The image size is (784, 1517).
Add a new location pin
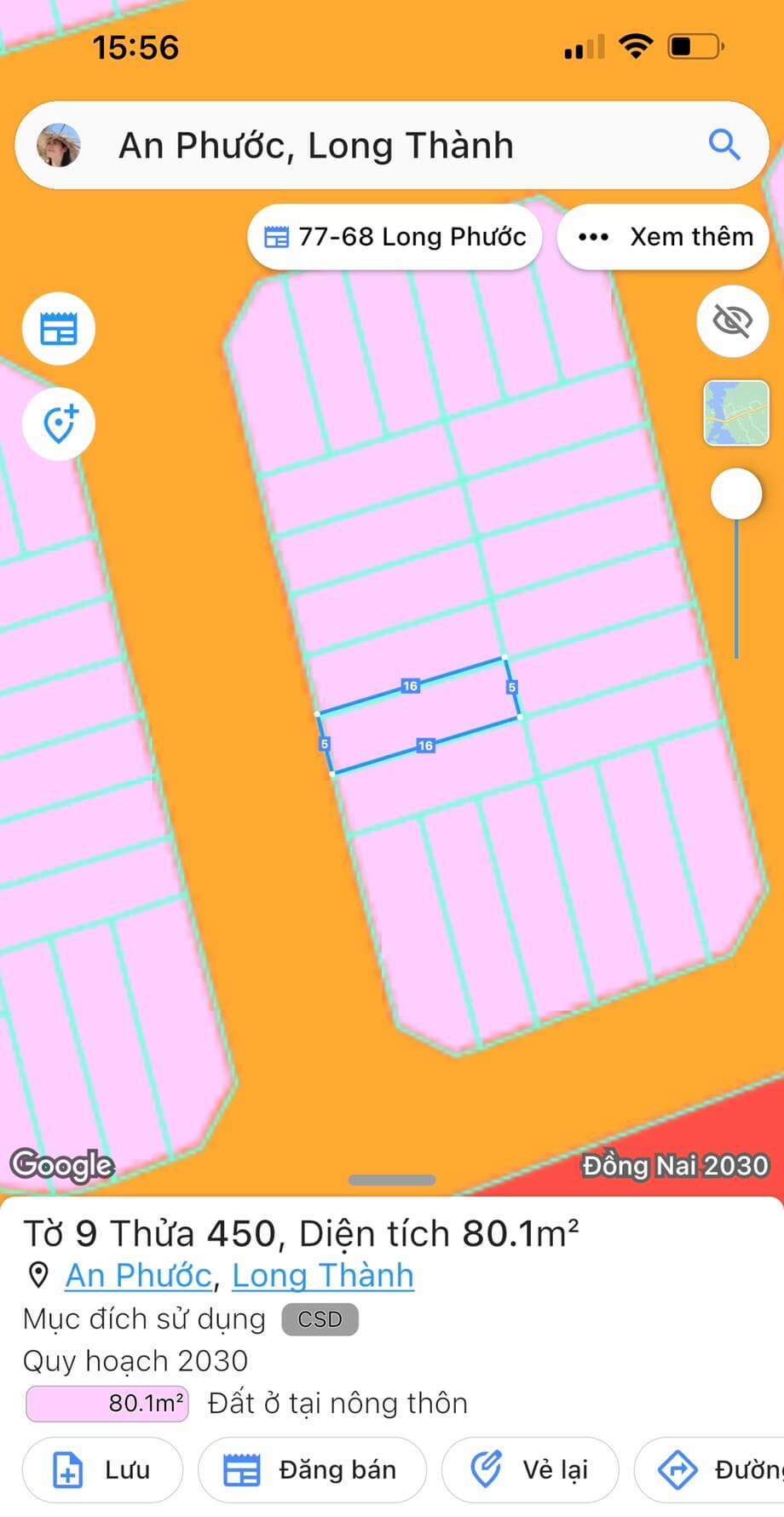59,424
